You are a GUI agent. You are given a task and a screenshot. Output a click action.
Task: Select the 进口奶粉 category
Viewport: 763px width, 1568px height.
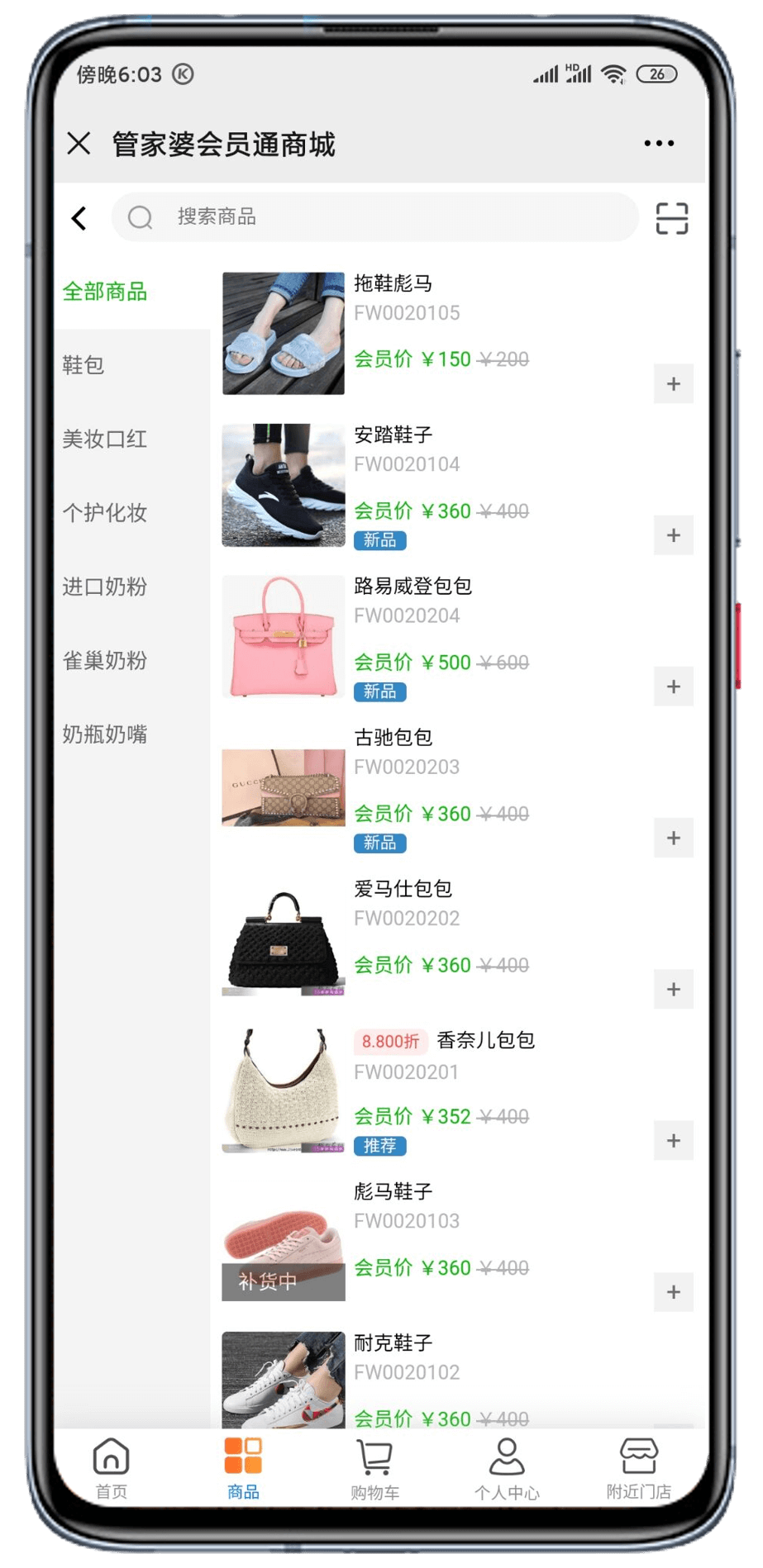tap(105, 587)
